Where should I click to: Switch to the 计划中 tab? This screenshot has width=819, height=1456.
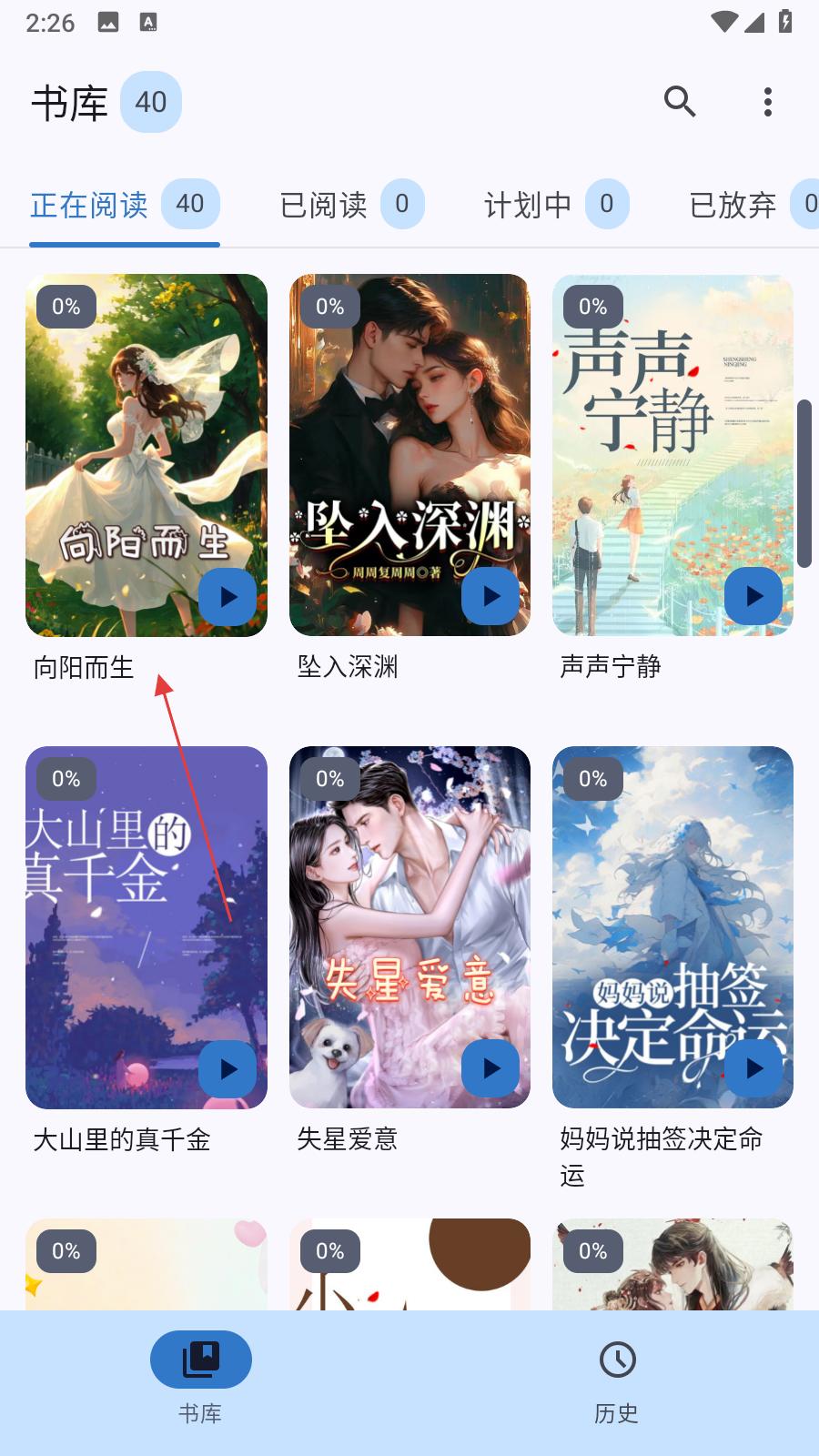[x=556, y=205]
